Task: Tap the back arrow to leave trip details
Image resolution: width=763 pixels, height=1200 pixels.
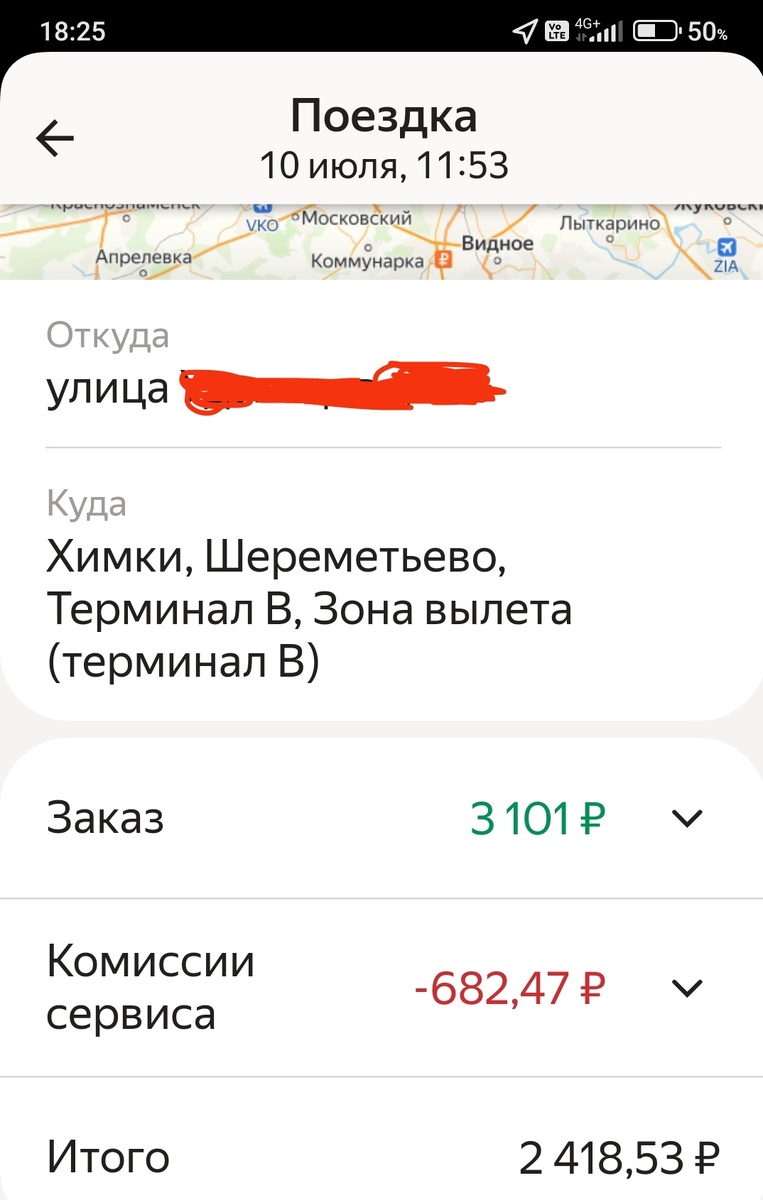Action: click(x=55, y=137)
